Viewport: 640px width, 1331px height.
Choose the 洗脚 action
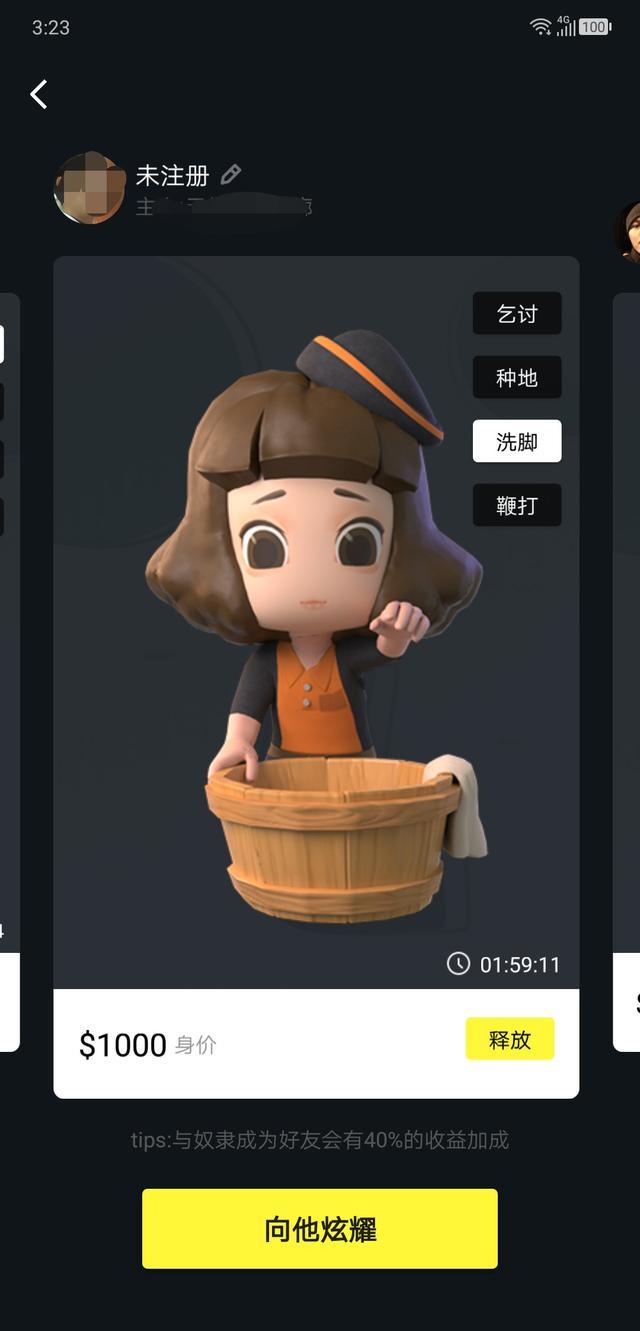tap(517, 442)
